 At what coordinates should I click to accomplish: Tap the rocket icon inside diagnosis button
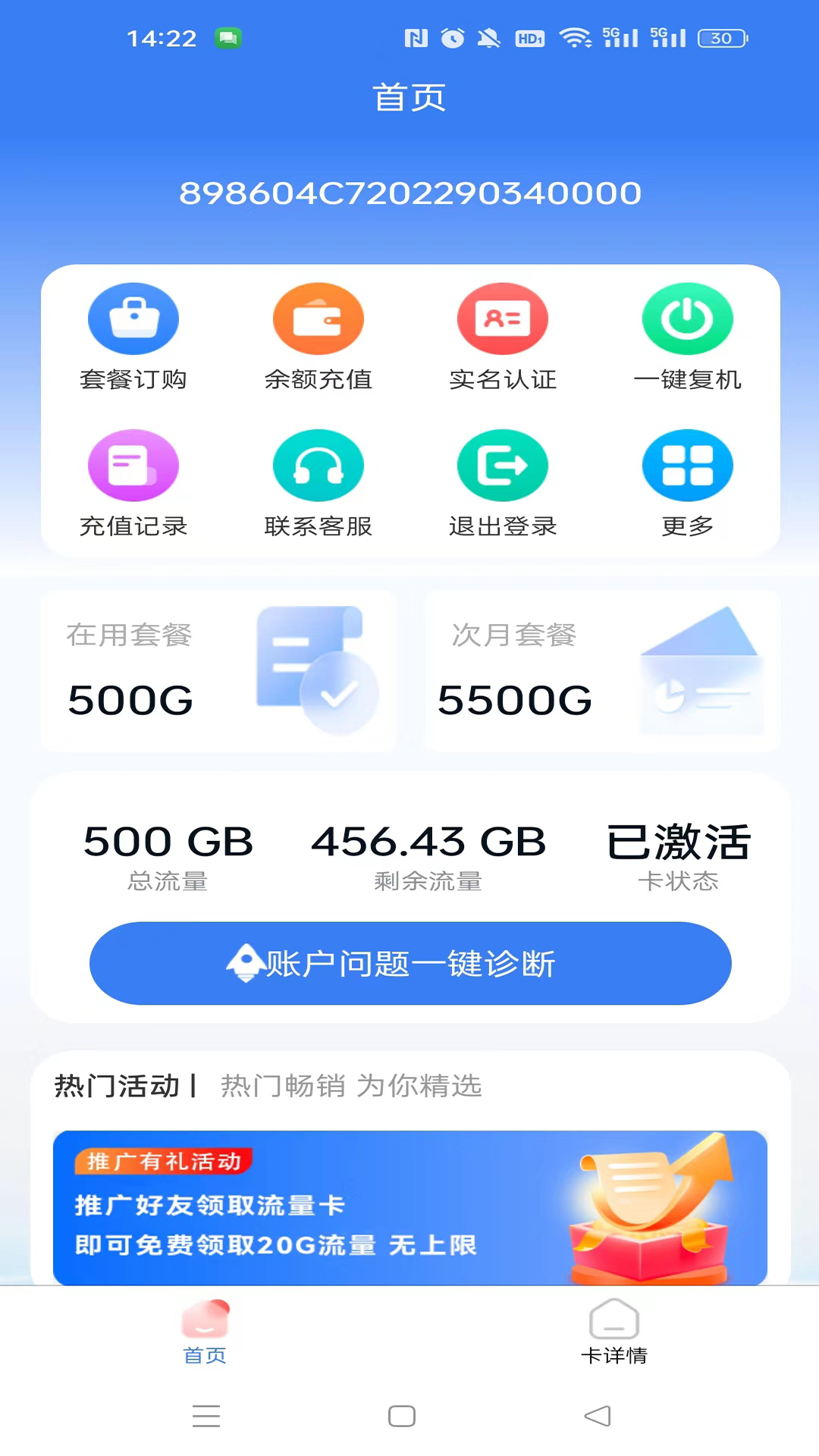pos(245,962)
